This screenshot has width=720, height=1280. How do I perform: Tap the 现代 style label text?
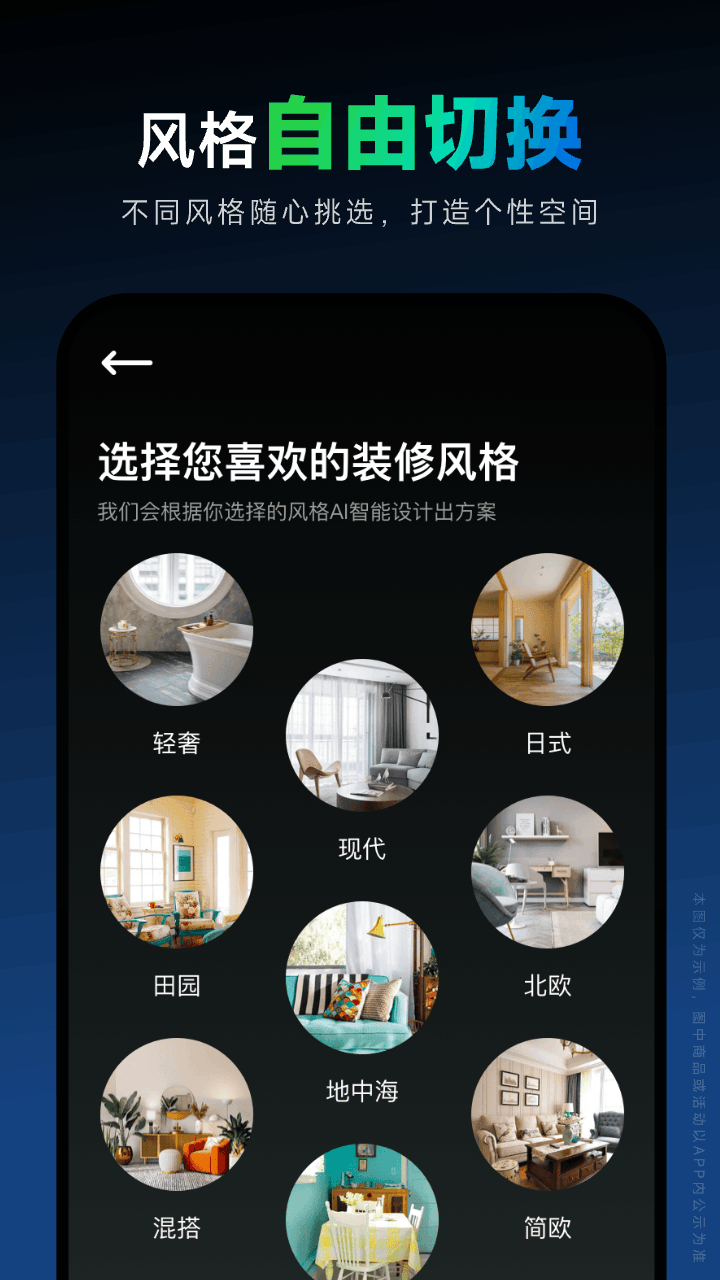pos(362,848)
